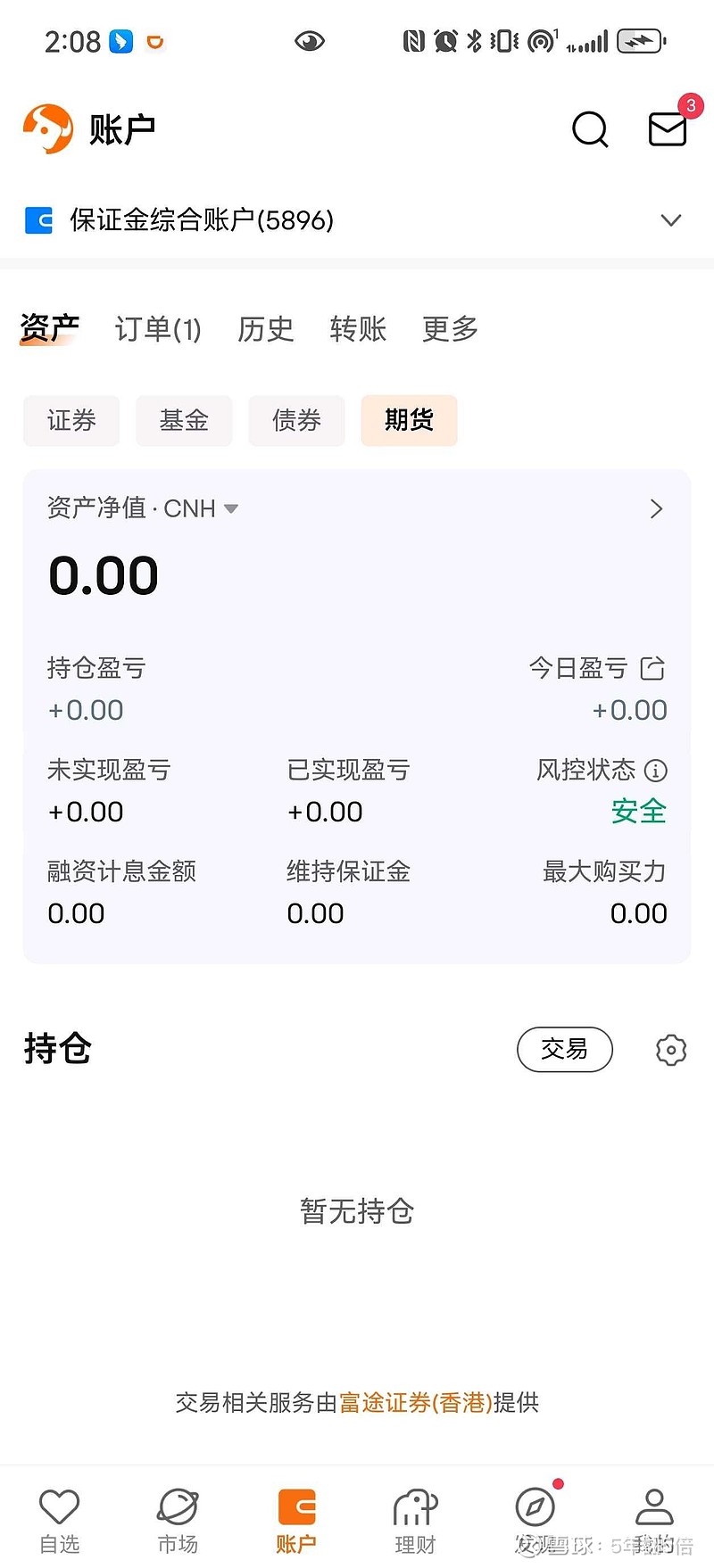The image size is (714, 1568).
Task: Tap the share icon next to 今日盈亏
Action: click(x=654, y=668)
